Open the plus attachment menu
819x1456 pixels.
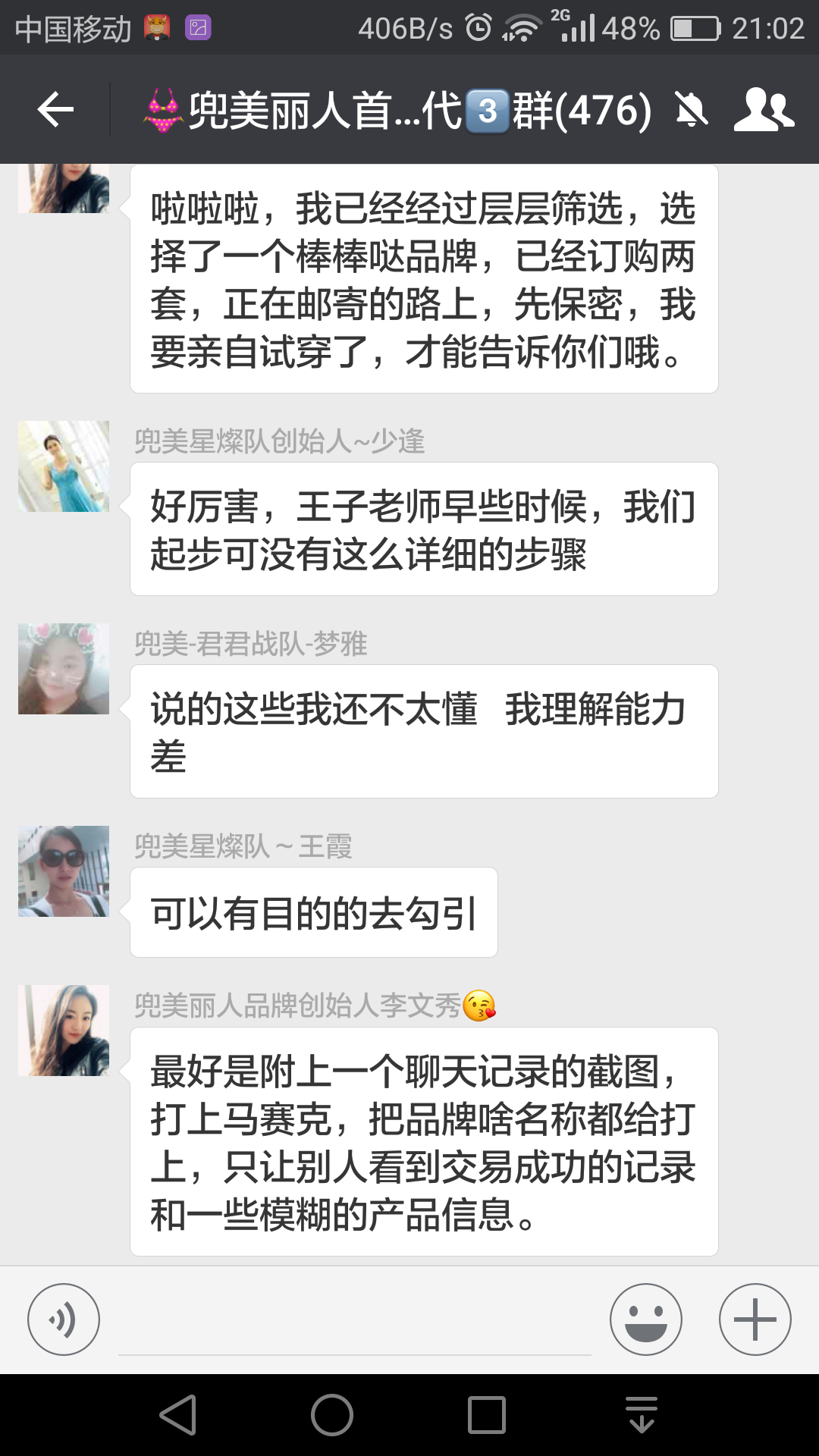755,1319
